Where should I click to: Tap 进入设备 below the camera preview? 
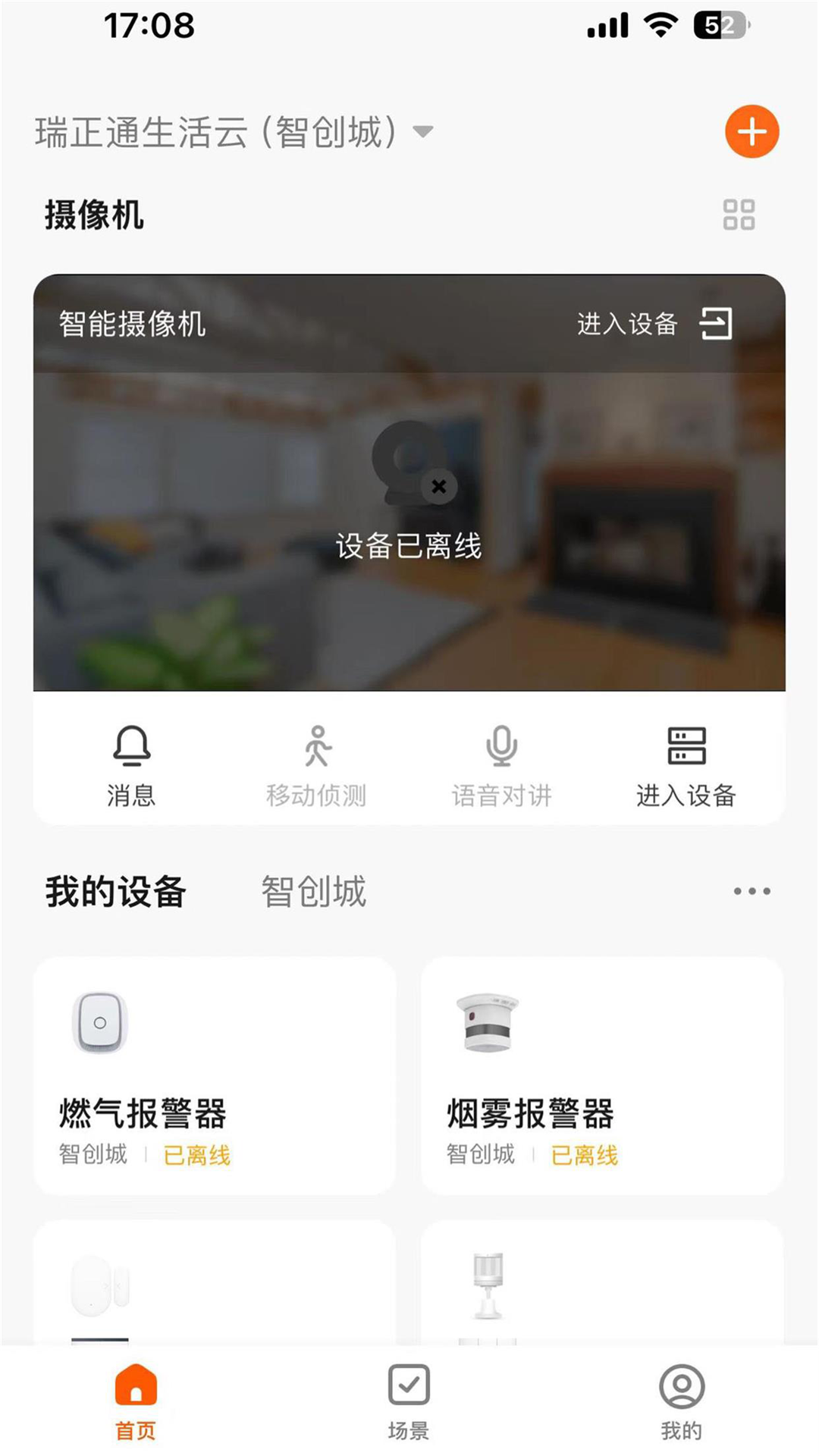click(686, 766)
